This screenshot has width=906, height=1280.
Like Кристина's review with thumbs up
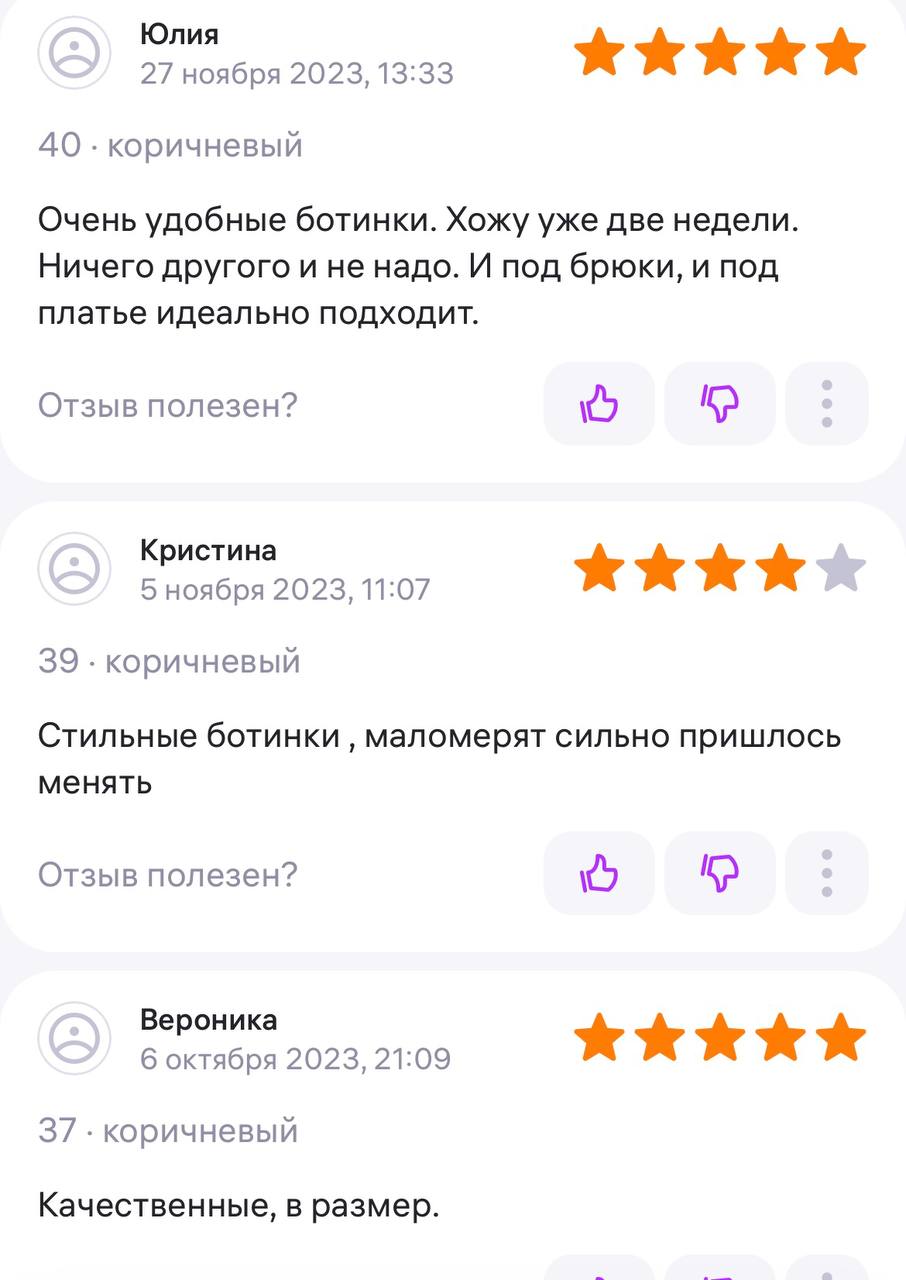click(x=599, y=873)
